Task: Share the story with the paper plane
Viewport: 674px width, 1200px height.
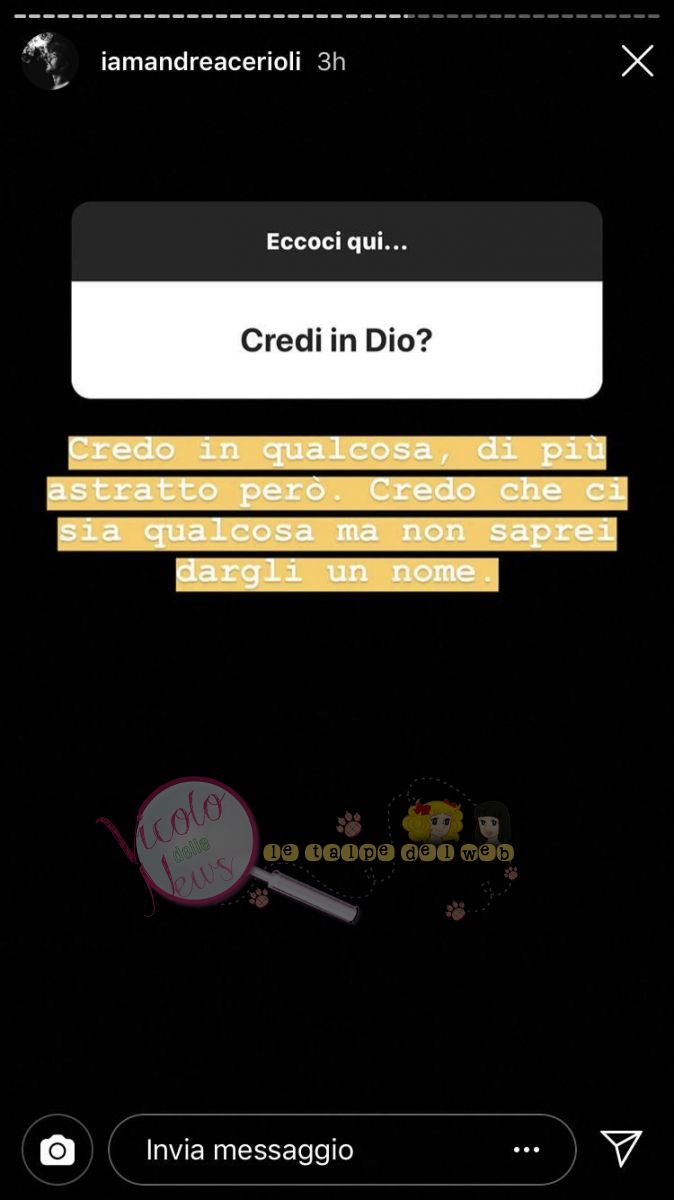Action: pos(620,1149)
